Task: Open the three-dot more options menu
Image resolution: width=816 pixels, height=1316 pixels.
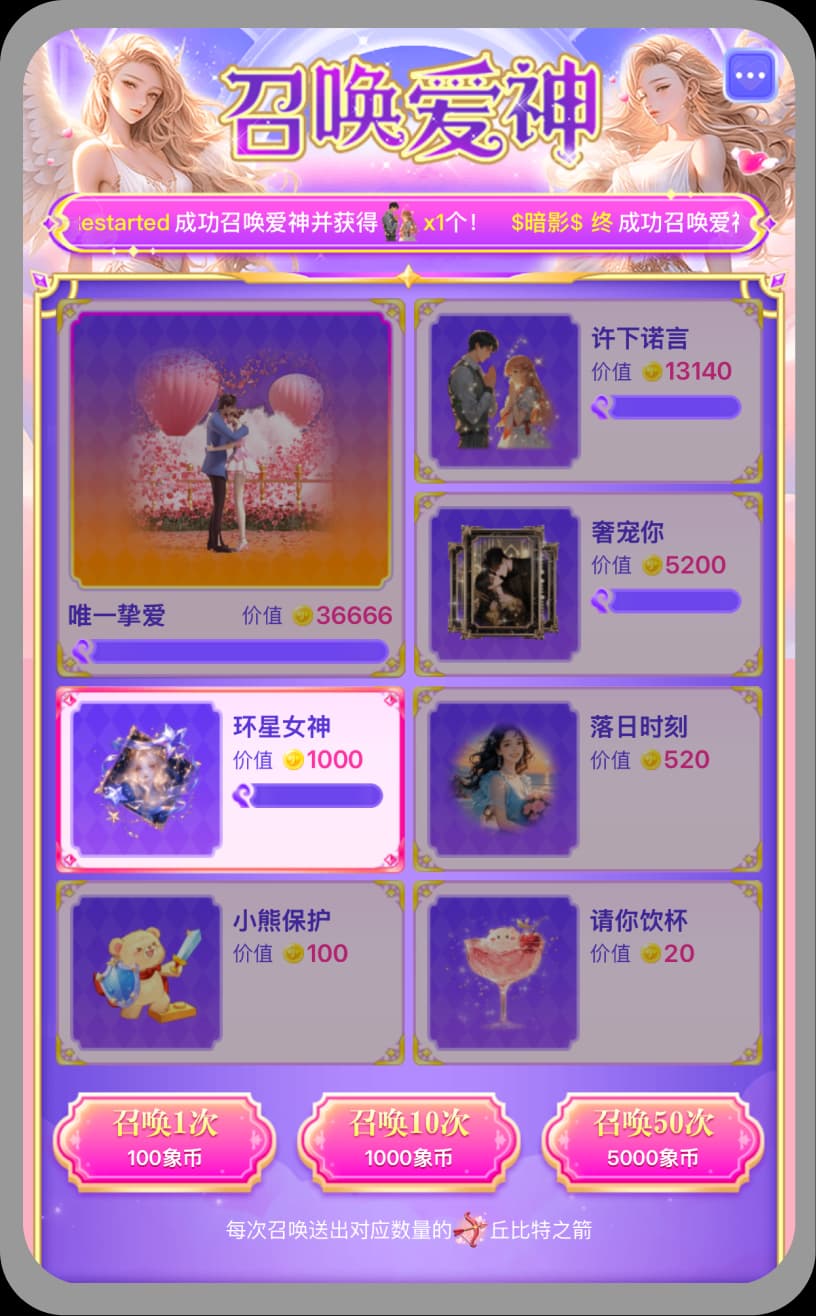Action: click(x=750, y=75)
